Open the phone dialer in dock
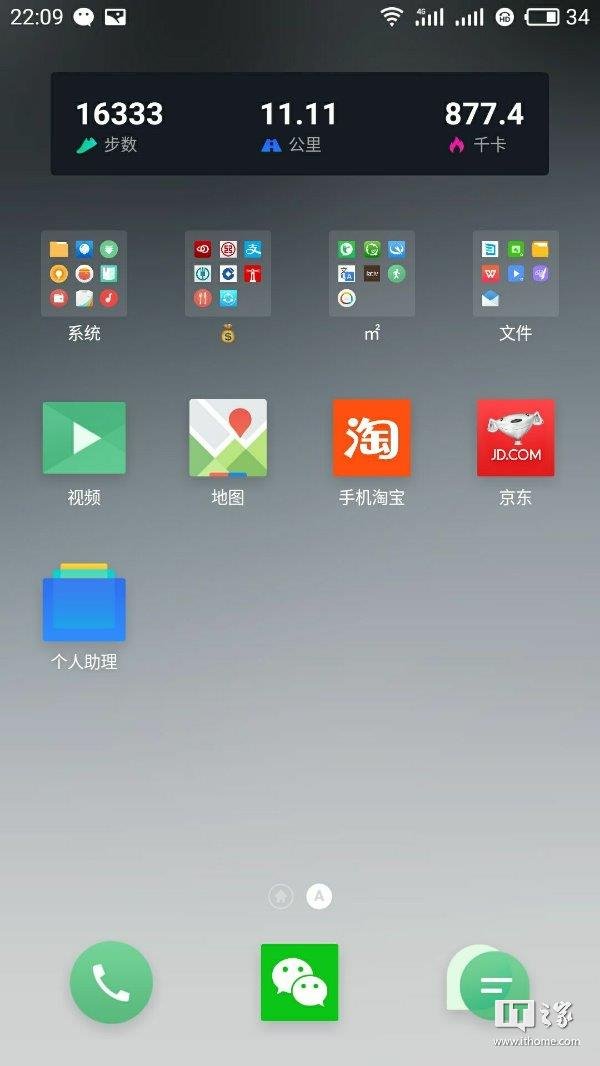This screenshot has width=600, height=1066. click(x=111, y=983)
